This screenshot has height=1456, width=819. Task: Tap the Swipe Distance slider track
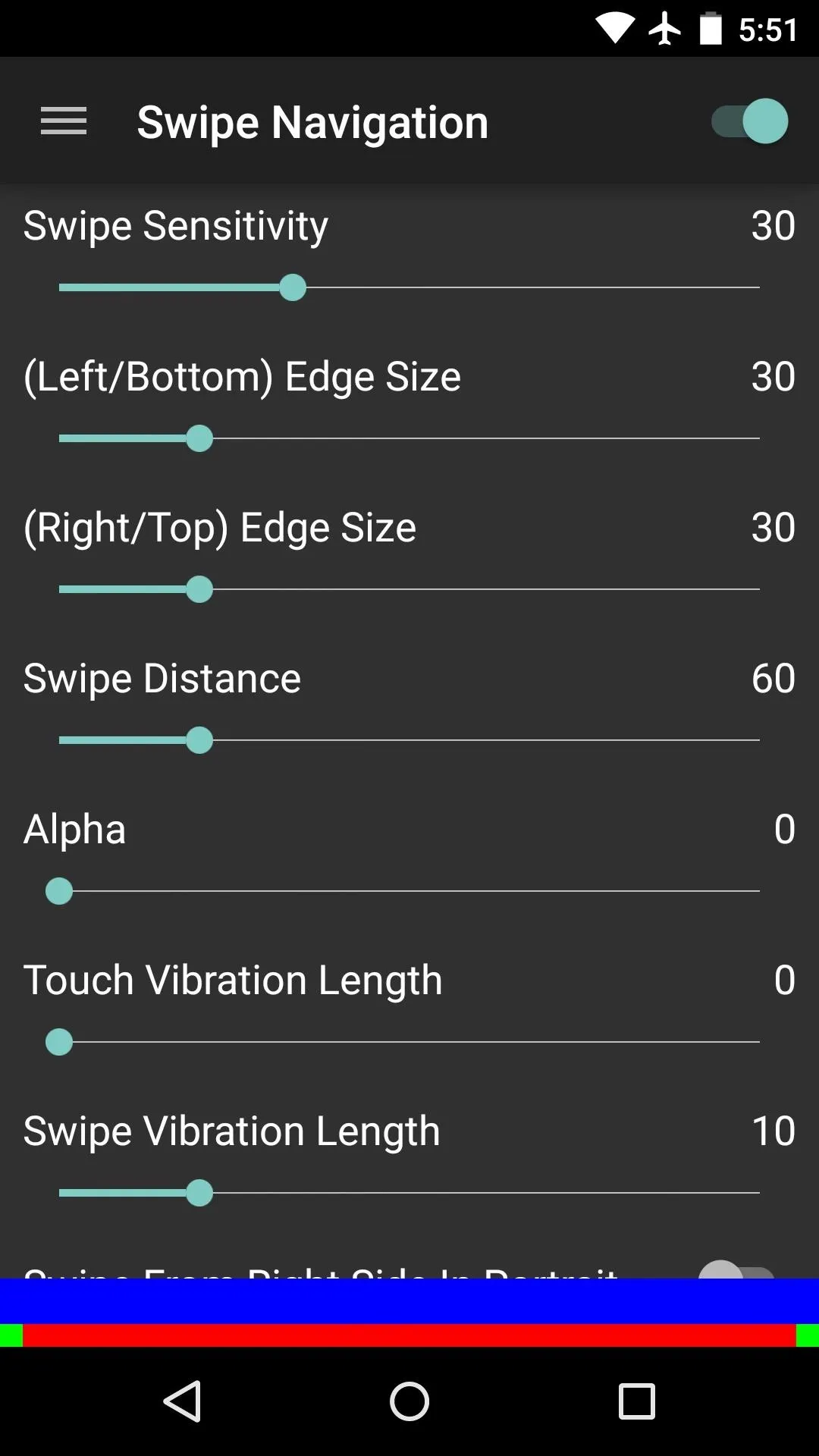pos(409,740)
